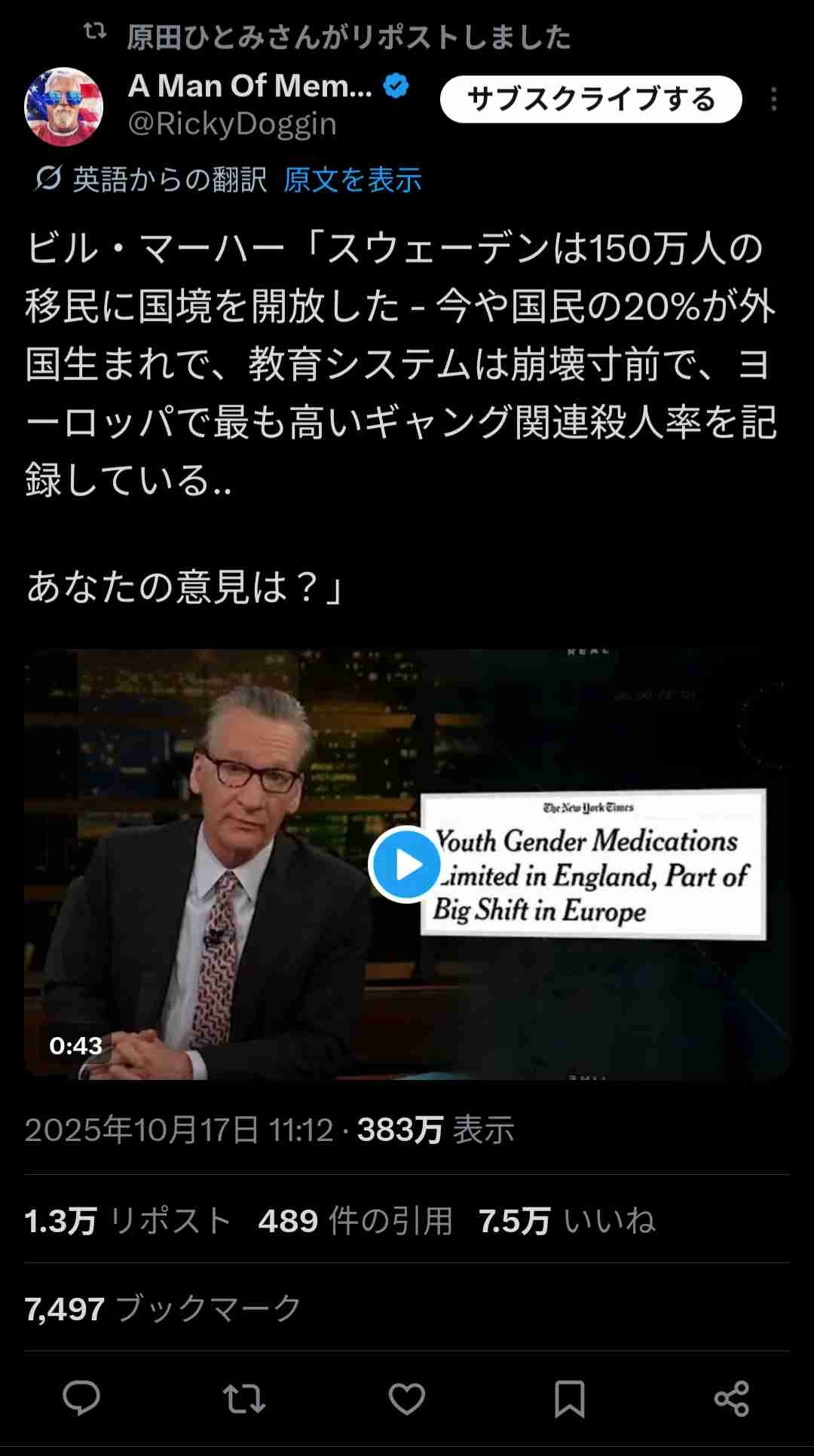The height and width of the screenshot is (1456, 814).
Task: Open the @RickyDoggin profile name
Action: point(232,124)
